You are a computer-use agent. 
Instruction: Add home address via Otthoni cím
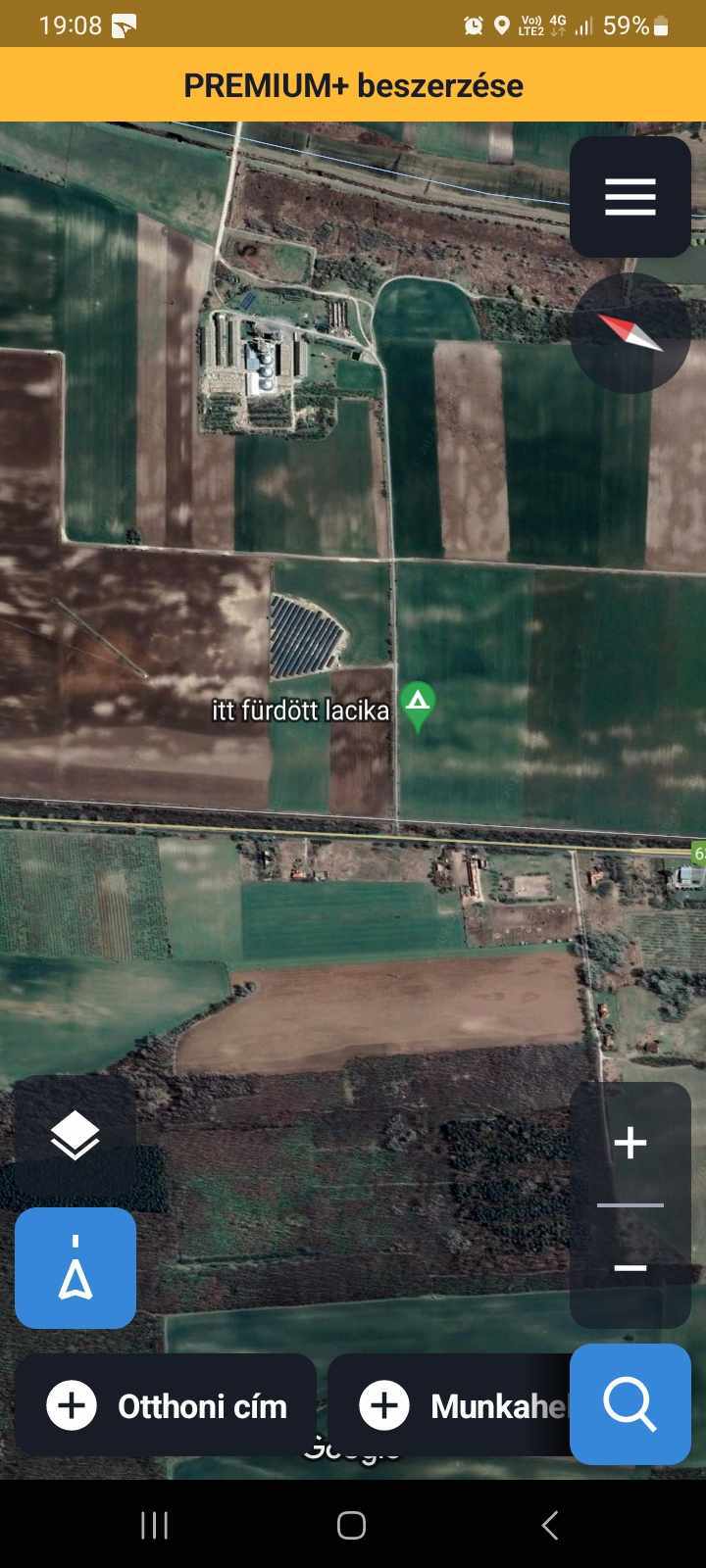[167, 1406]
